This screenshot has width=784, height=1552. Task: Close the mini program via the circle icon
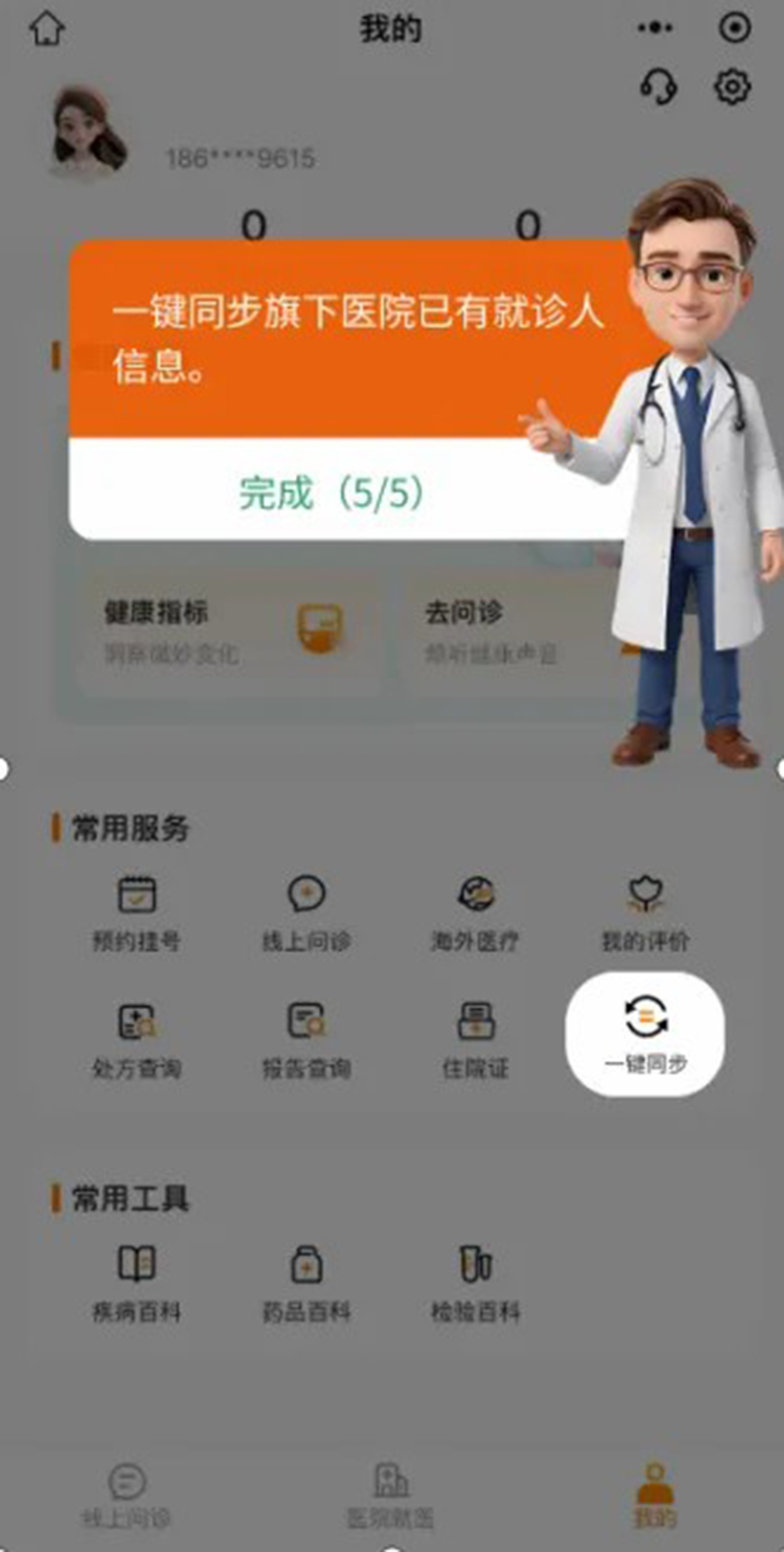(x=734, y=28)
